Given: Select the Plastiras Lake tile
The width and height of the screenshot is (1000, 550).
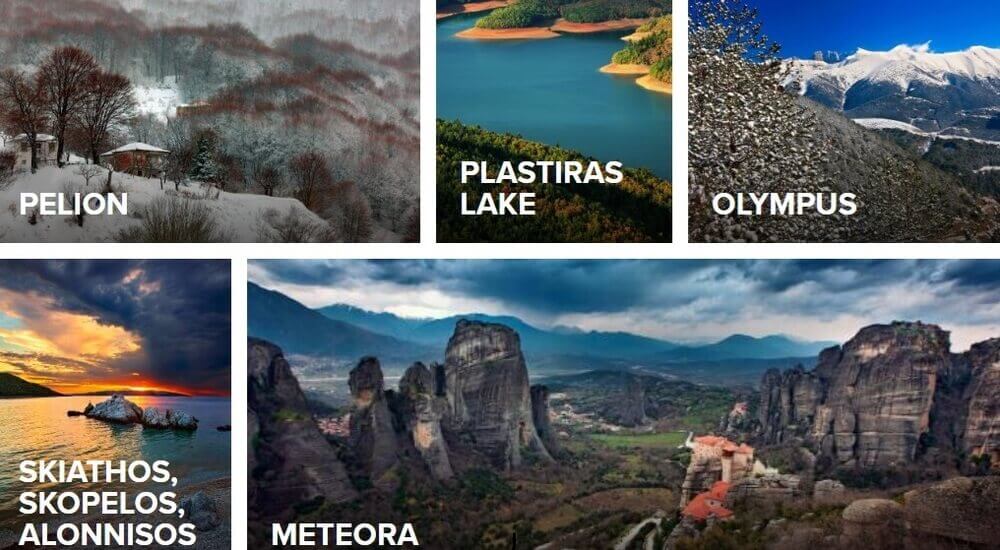Looking at the screenshot, I should (x=553, y=120).
